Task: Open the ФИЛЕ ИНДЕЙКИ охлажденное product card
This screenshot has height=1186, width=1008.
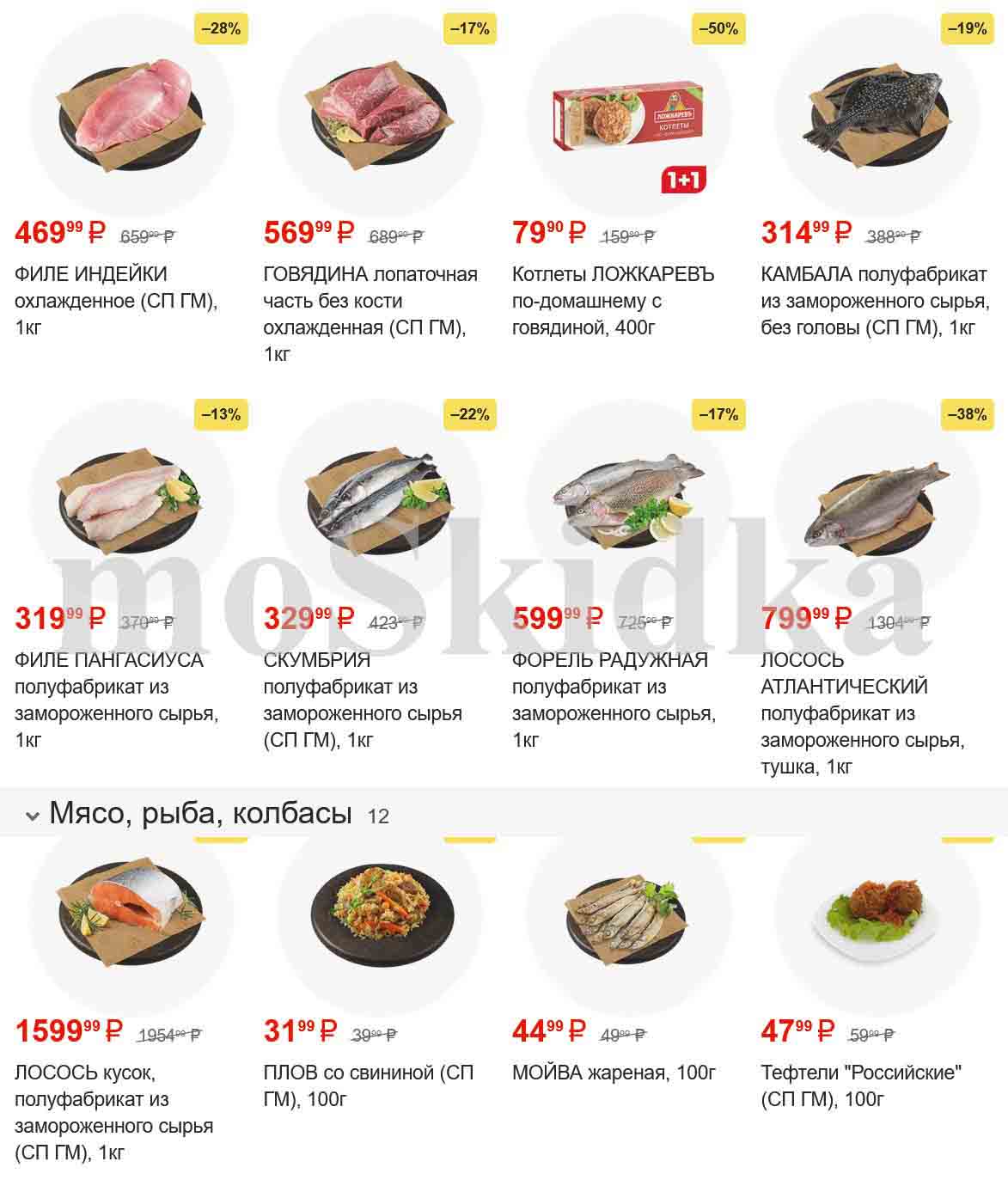Action: (116, 300)
